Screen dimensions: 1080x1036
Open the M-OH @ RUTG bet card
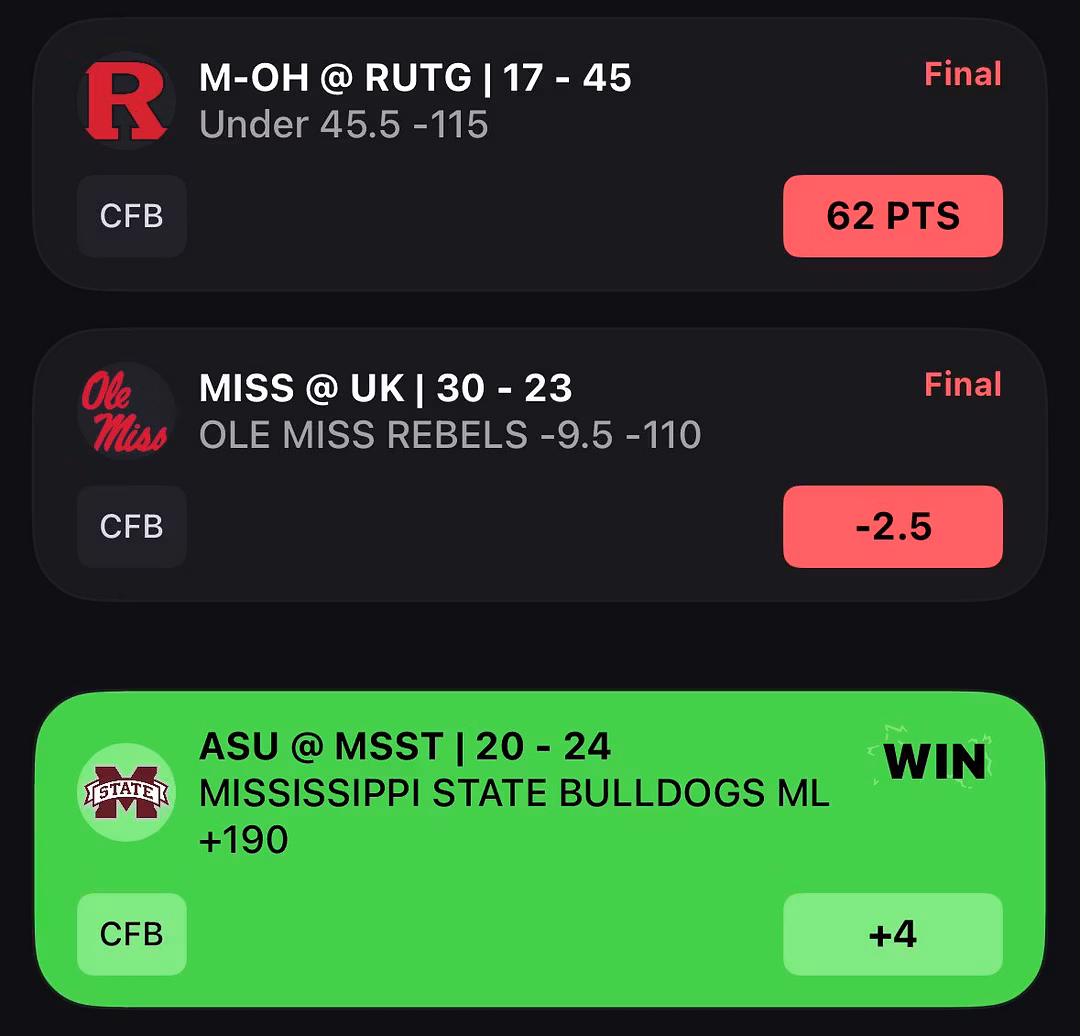[x=540, y=155]
